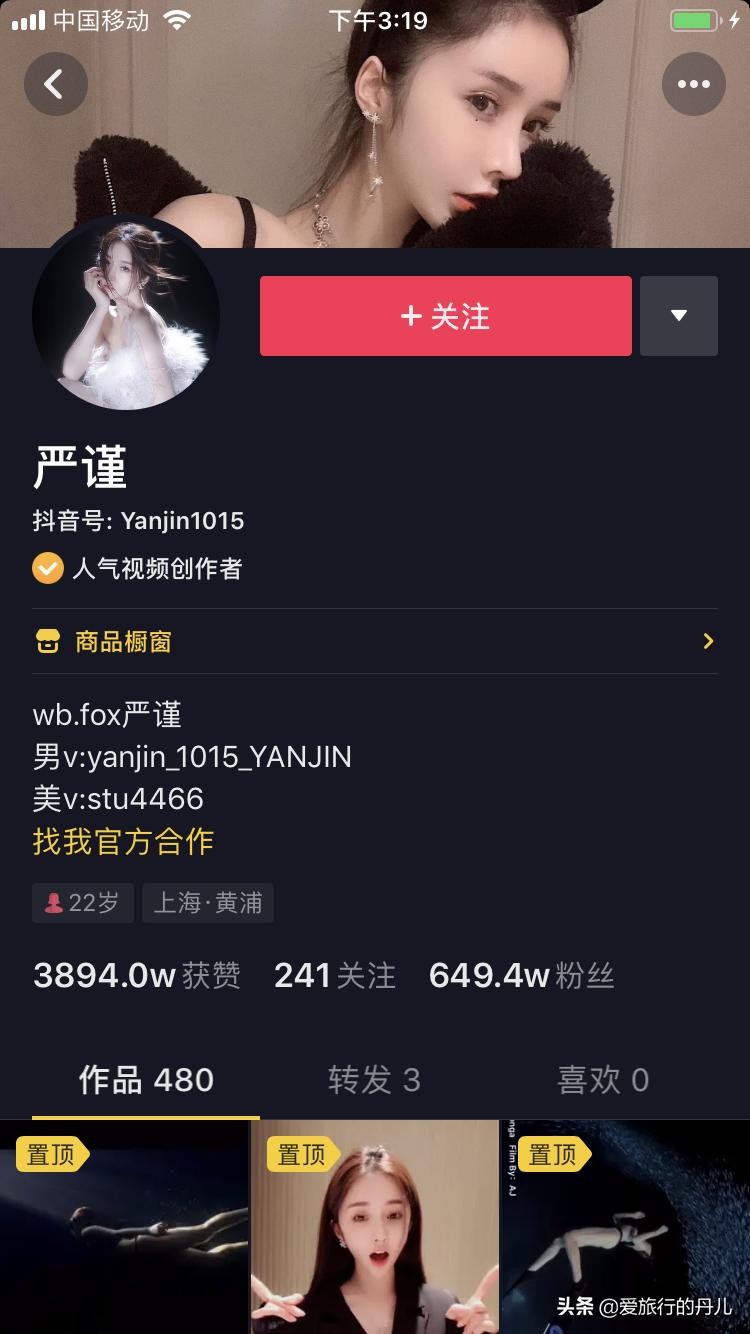
Task: Switch to the 转发 3 tab
Action: pyautogui.click(x=374, y=1080)
